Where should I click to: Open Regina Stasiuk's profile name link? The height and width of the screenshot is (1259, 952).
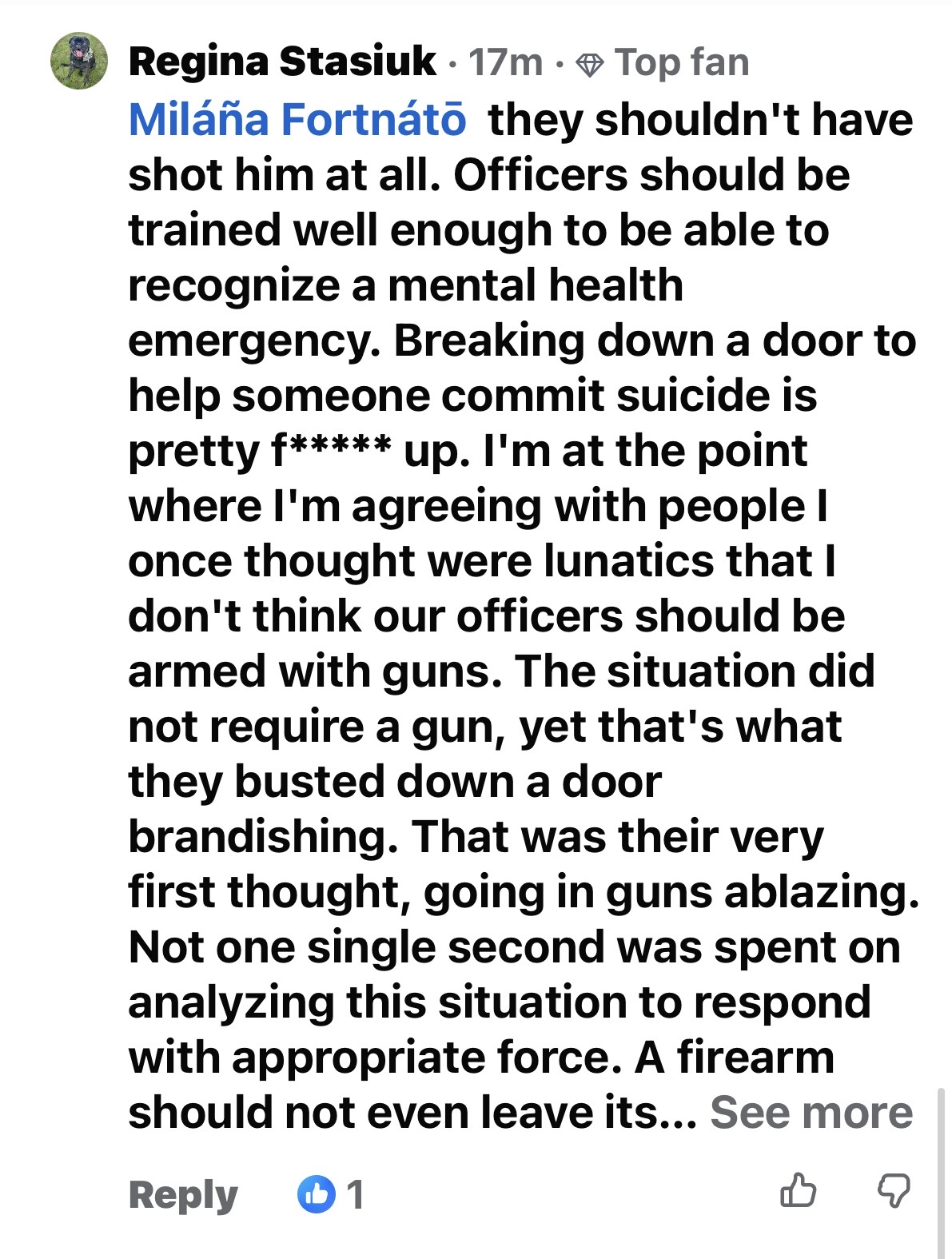pos(282,62)
